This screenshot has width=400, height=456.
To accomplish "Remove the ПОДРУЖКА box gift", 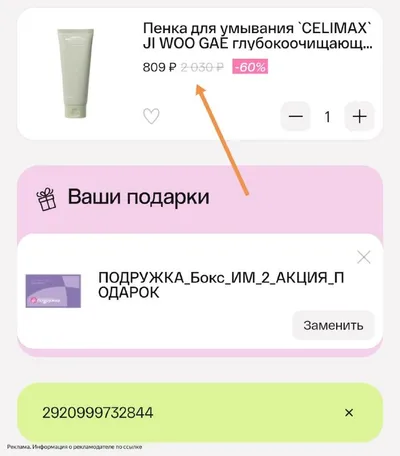I will click(364, 257).
